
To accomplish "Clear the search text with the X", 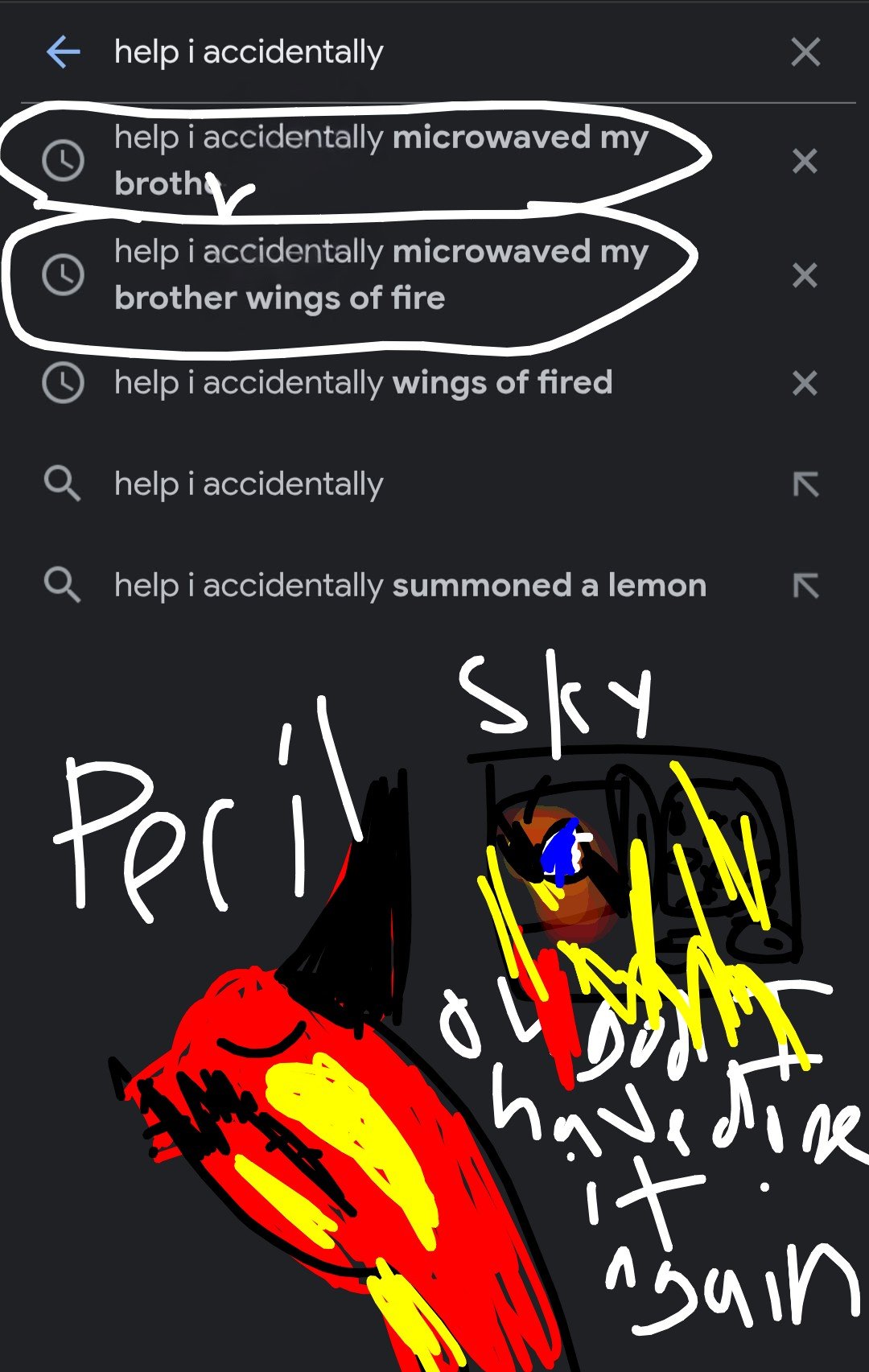I will point(805,52).
